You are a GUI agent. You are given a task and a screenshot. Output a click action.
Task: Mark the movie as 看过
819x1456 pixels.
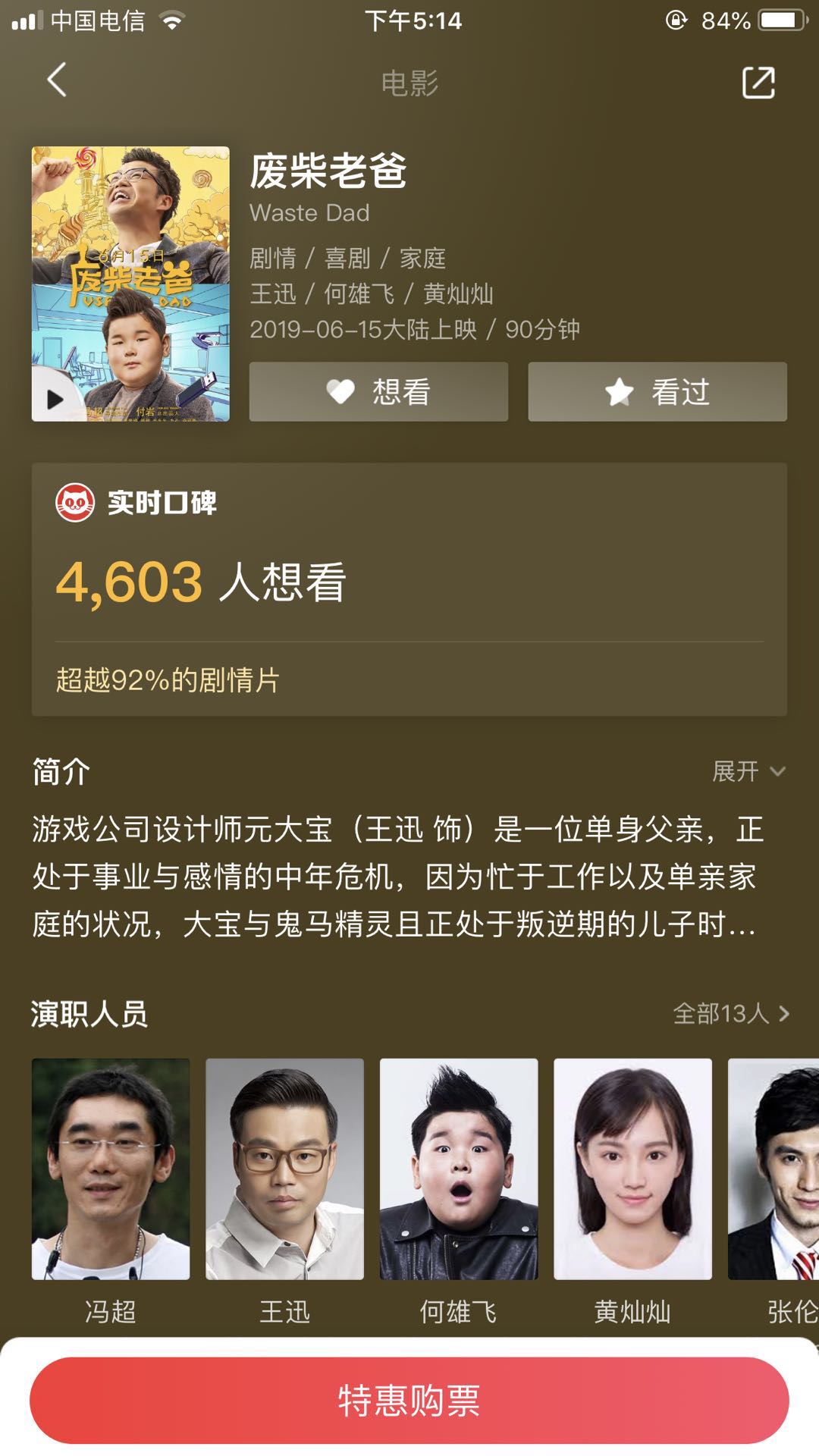[x=657, y=391]
